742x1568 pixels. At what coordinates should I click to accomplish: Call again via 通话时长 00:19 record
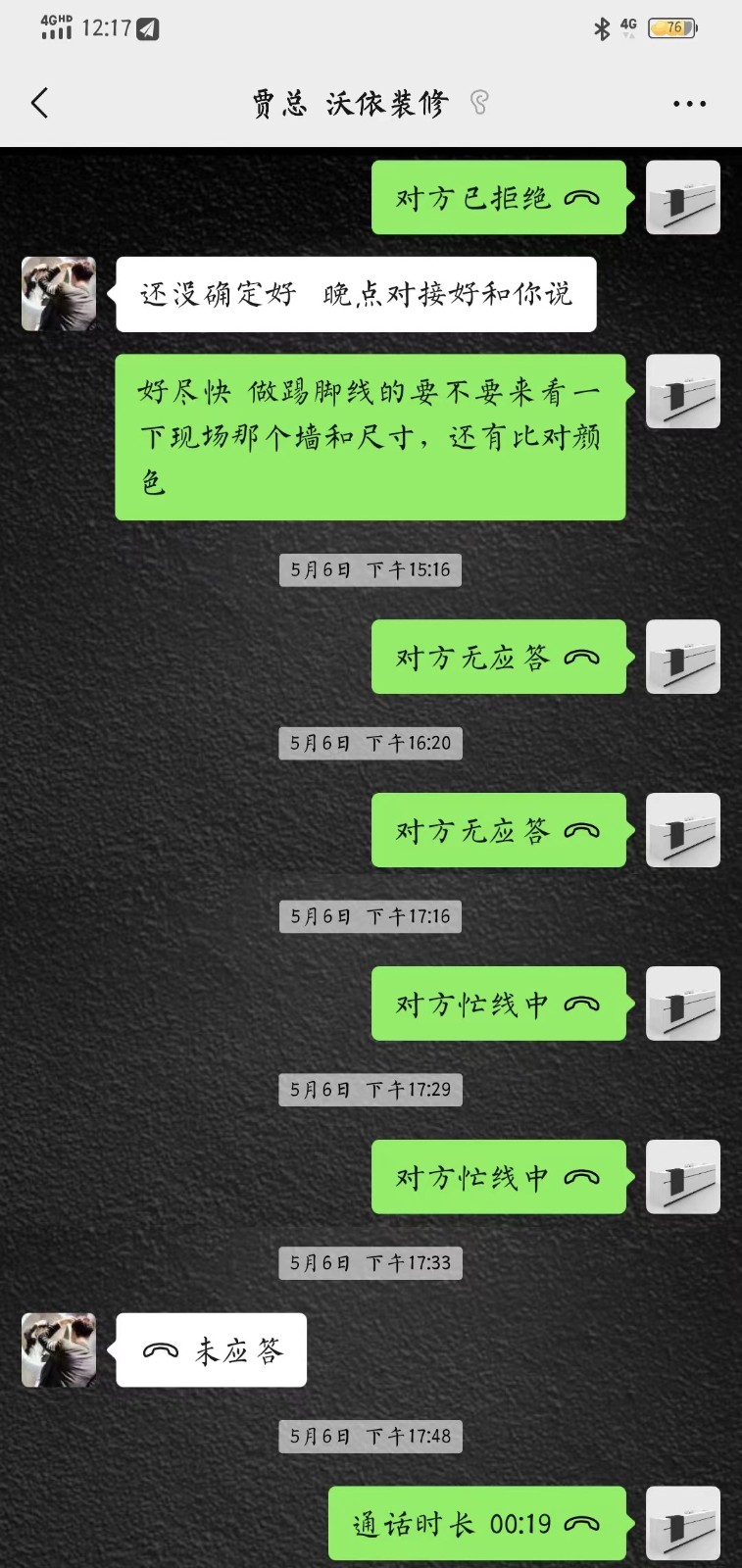click(x=476, y=1523)
